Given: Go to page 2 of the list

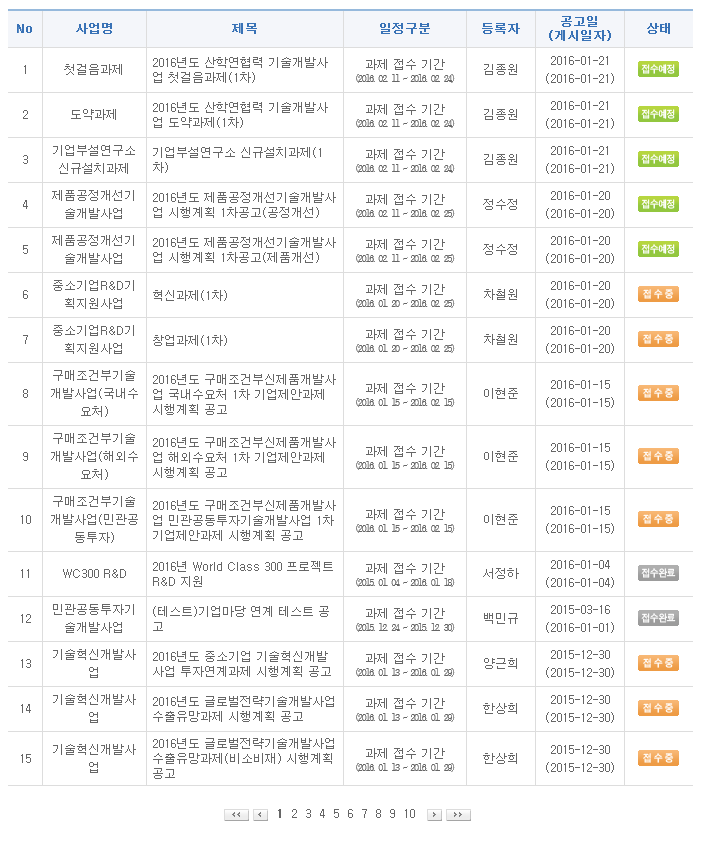Looking at the screenshot, I should tap(294, 814).
